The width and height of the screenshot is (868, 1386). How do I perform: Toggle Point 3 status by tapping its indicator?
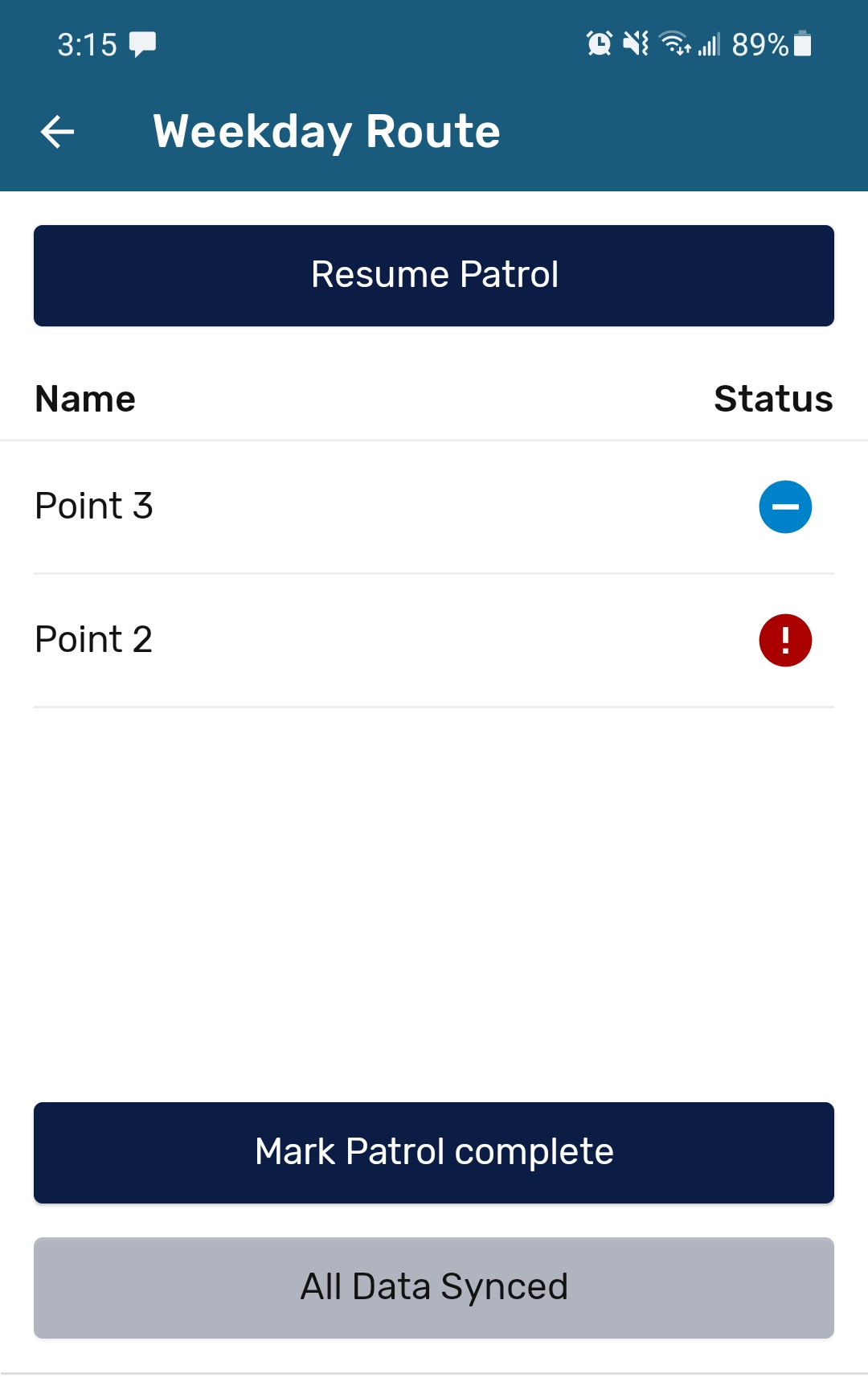tap(784, 506)
